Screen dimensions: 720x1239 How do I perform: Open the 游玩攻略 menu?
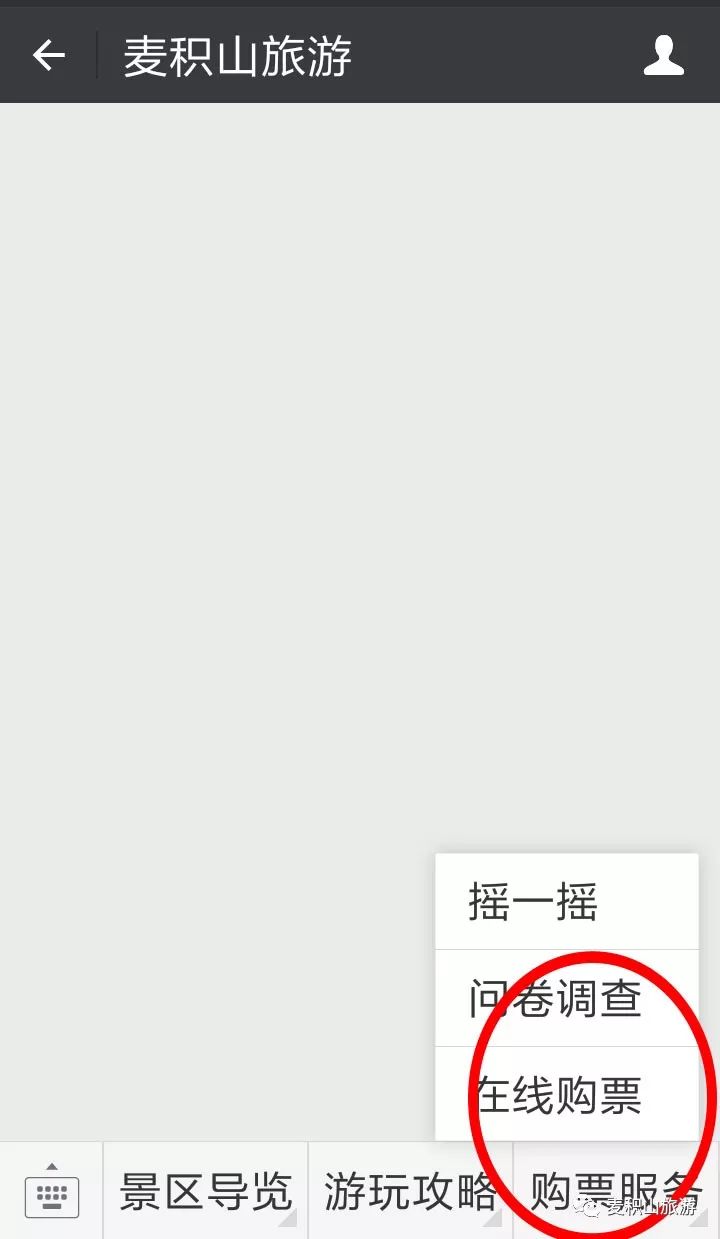tap(410, 1192)
